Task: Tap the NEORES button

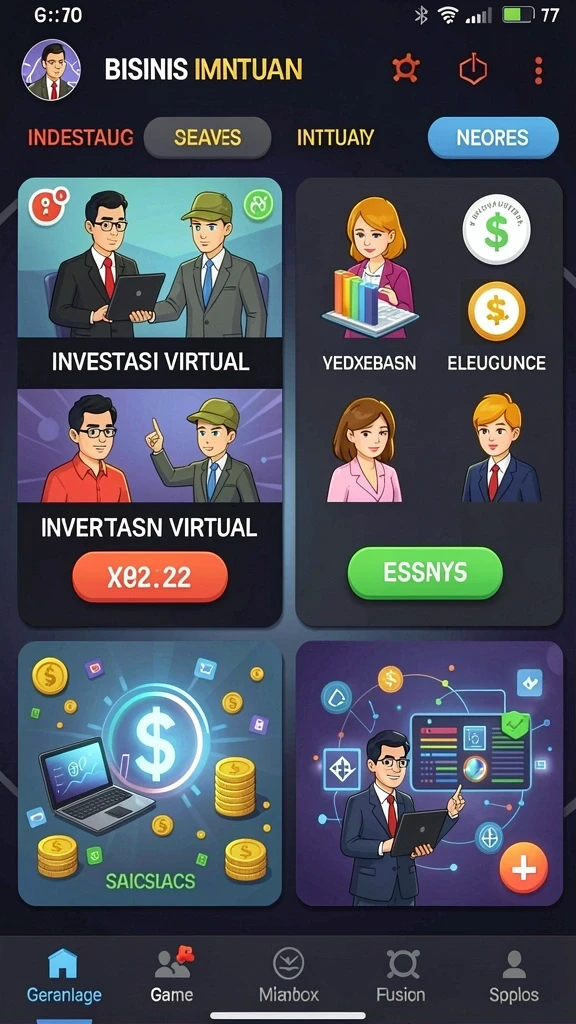Action: point(493,138)
